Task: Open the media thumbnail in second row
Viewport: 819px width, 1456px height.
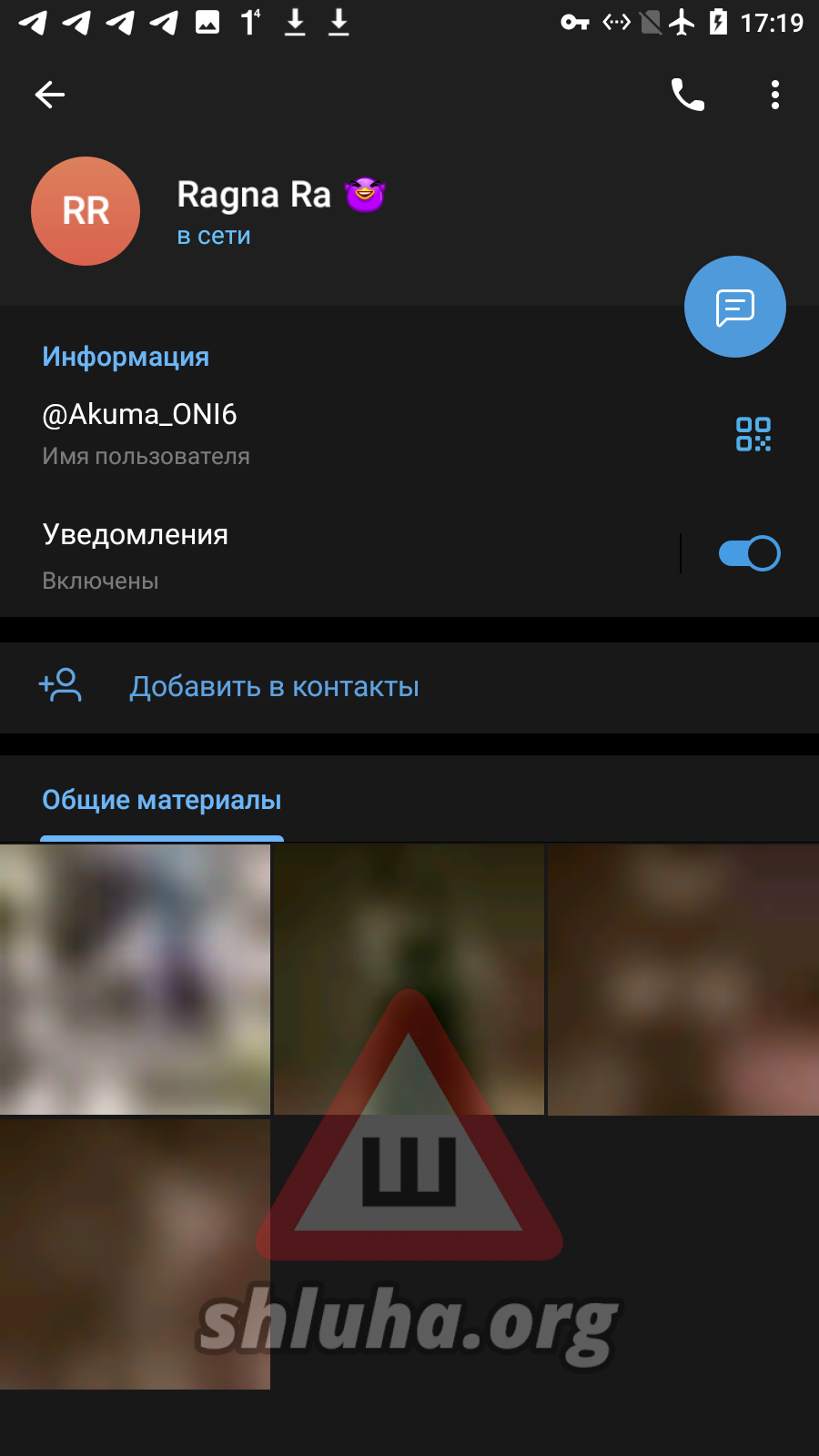Action: tap(135, 1254)
